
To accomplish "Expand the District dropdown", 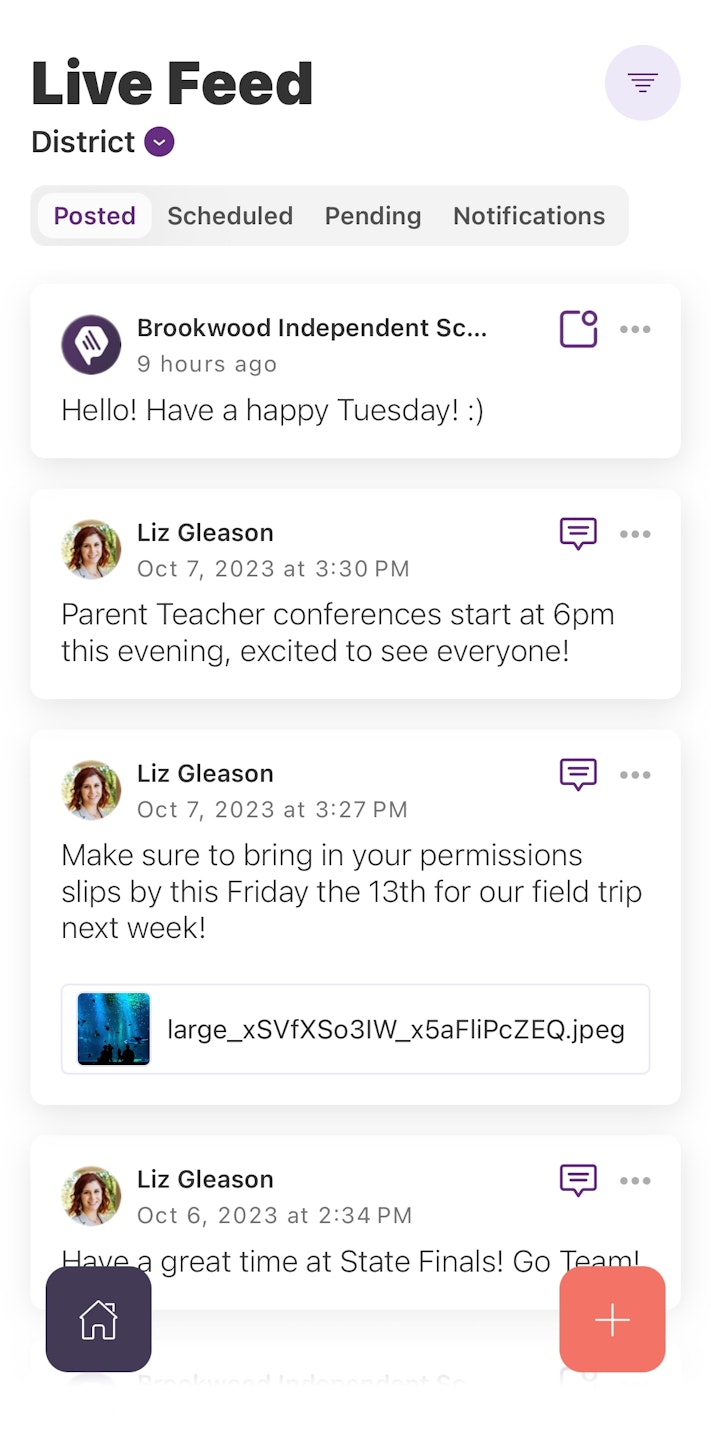I will point(159,142).
